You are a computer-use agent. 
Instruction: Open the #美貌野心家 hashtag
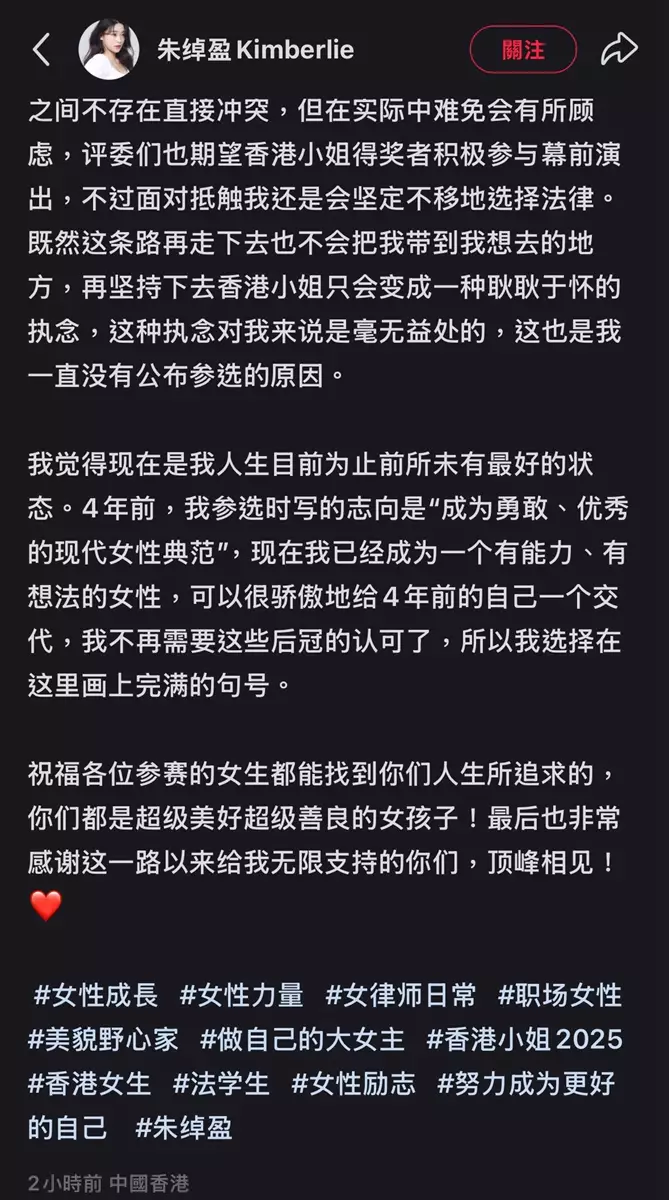[103, 1039]
